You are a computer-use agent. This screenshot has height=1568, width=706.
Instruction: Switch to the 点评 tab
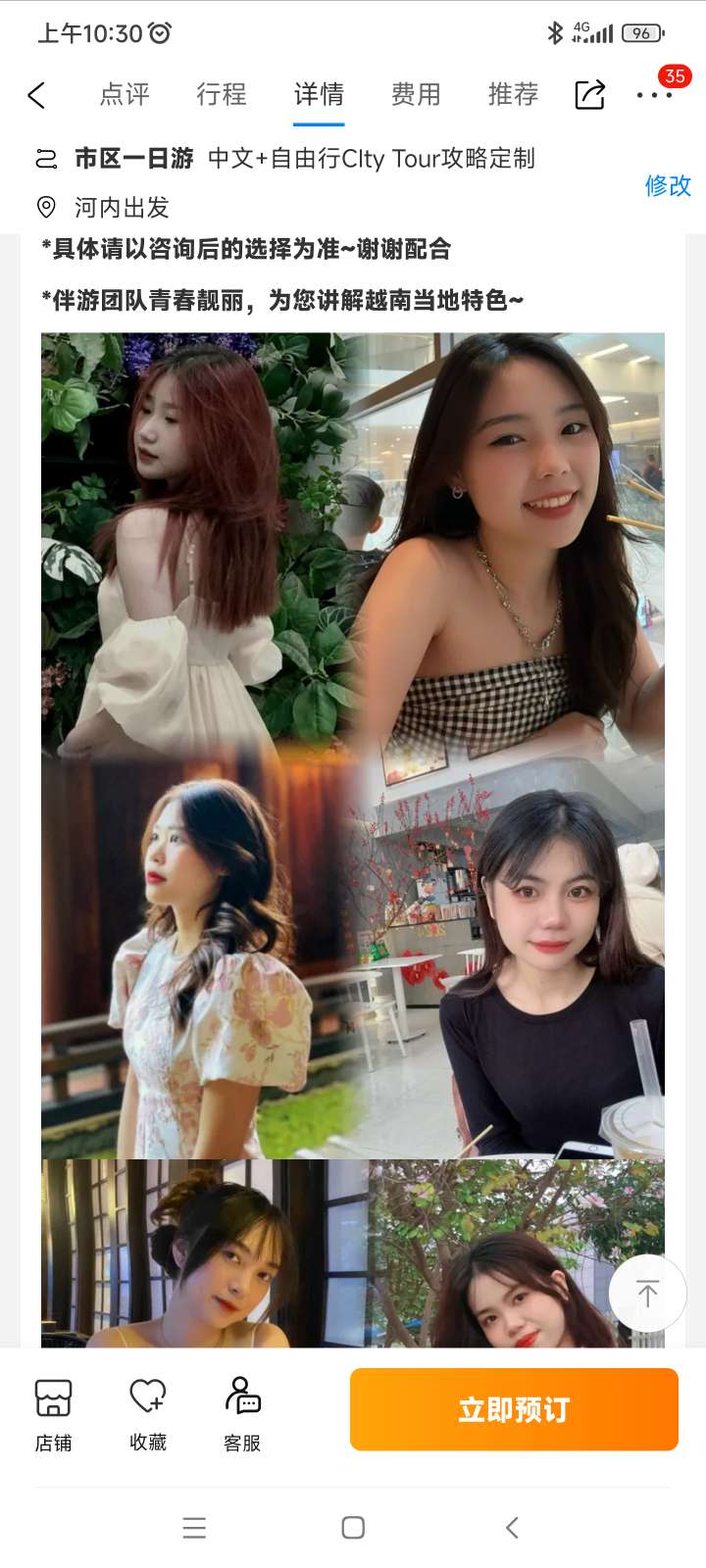tap(125, 94)
